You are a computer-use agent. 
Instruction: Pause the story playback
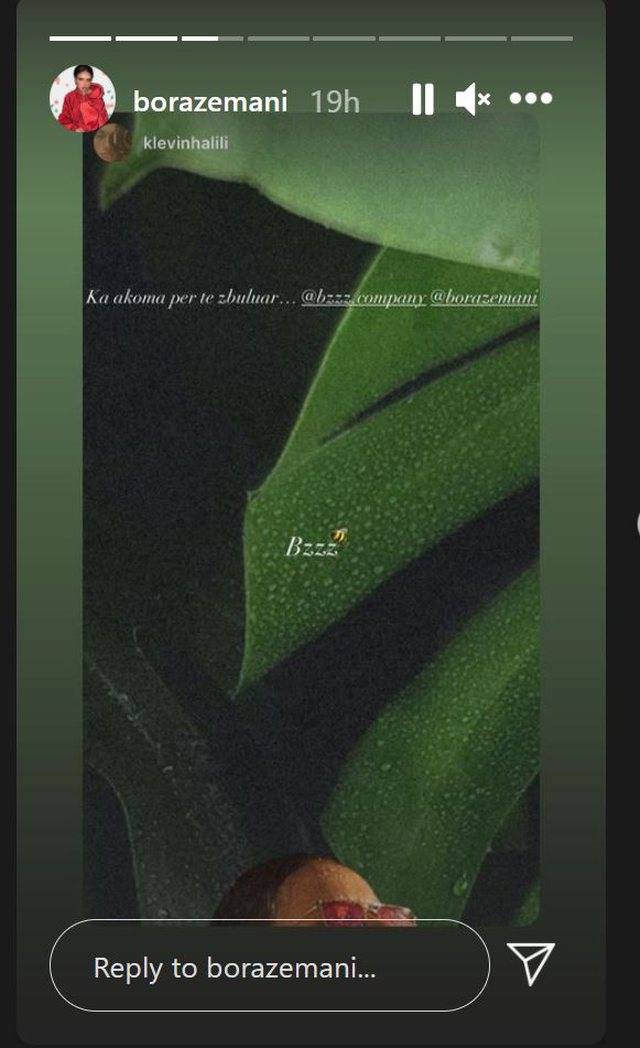(x=423, y=99)
